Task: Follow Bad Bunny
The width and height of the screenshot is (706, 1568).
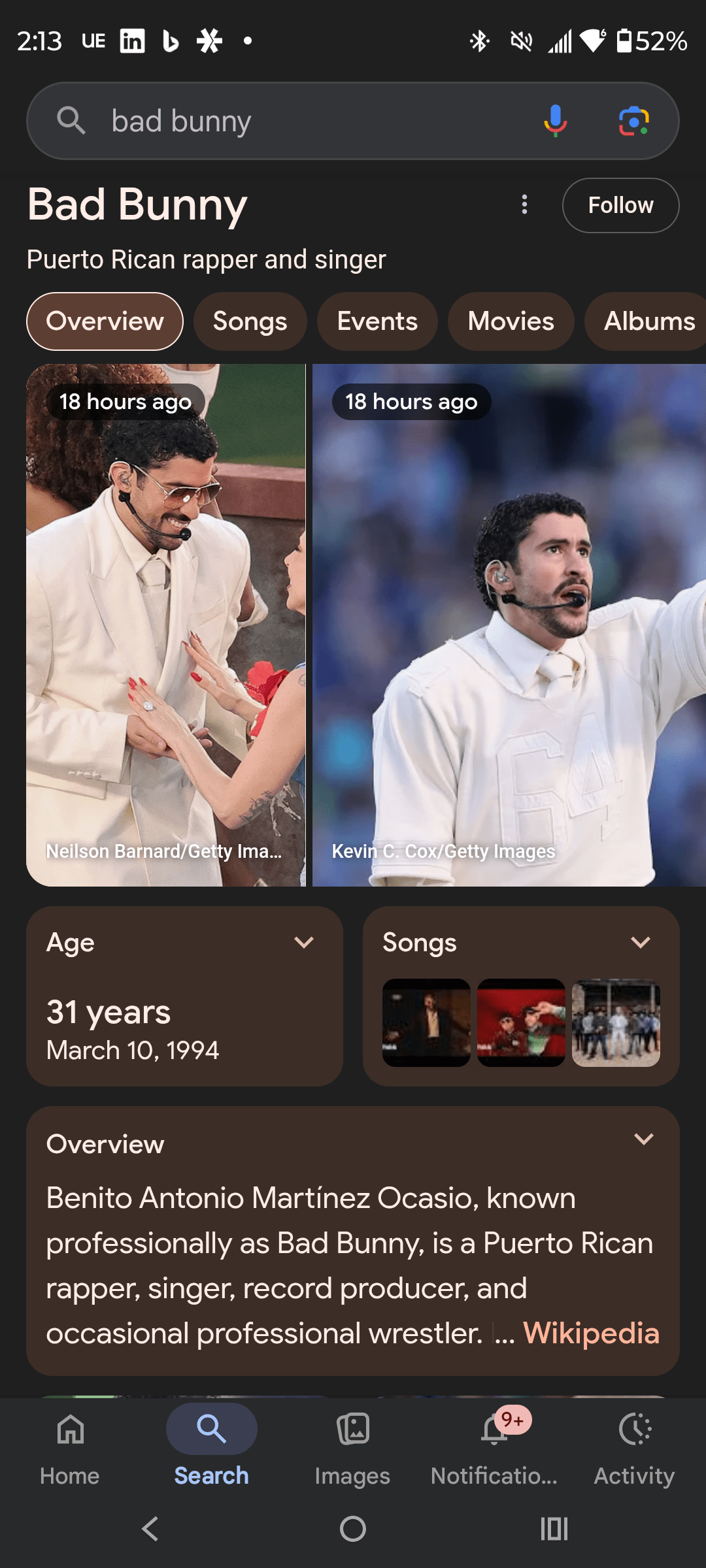Action: [620, 205]
